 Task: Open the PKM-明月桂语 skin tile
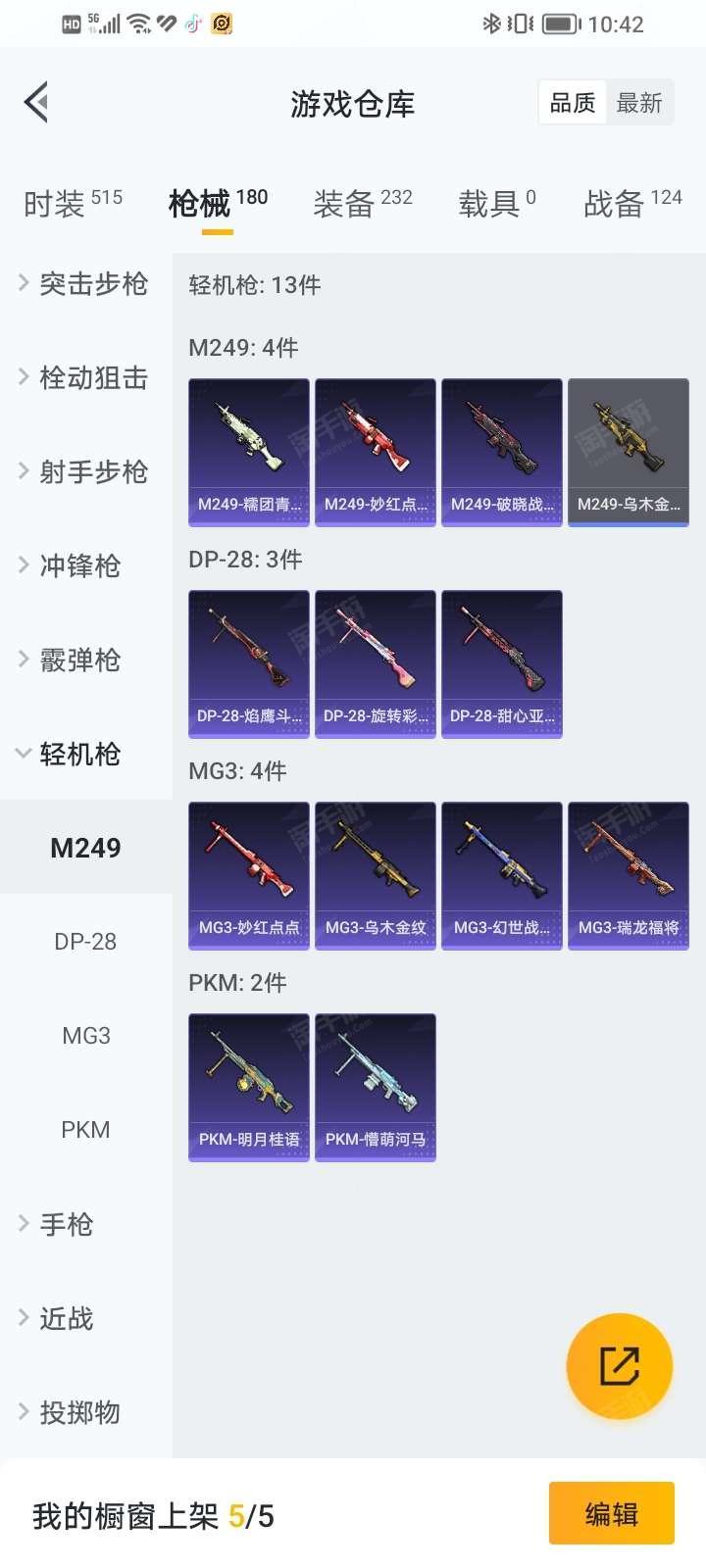point(249,1088)
